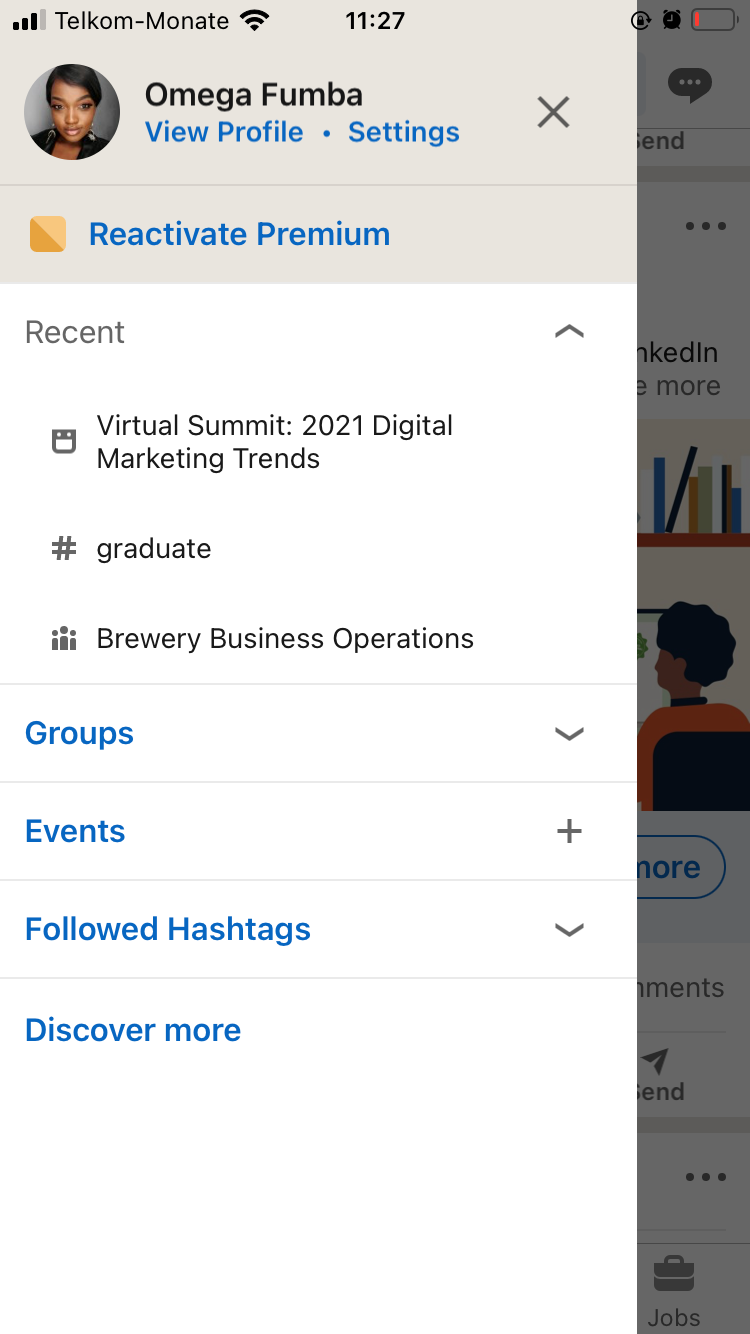The image size is (750, 1334).
Task: Tap Reactivate Premium
Action: [x=240, y=233]
